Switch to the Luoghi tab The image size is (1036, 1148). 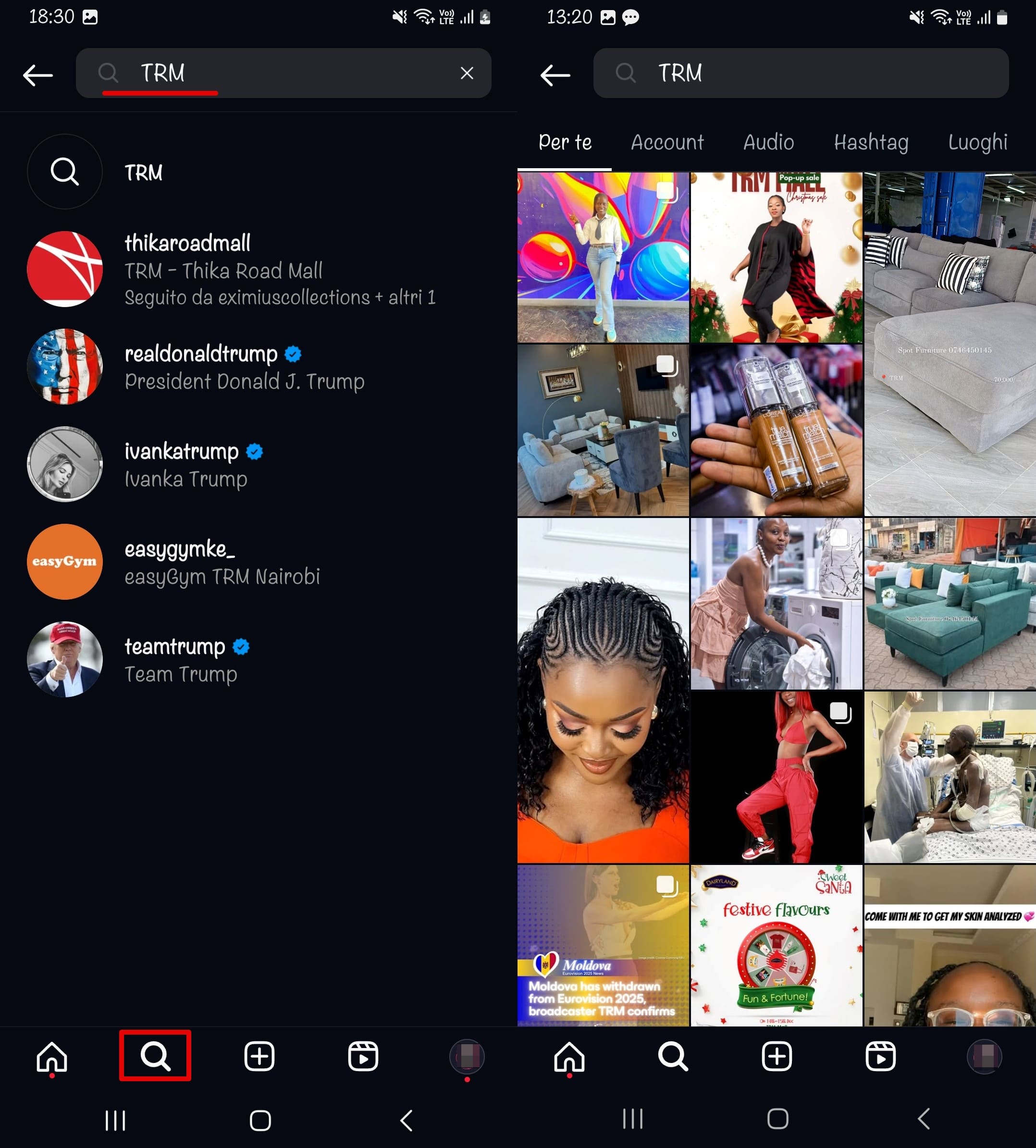(x=977, y=142)
